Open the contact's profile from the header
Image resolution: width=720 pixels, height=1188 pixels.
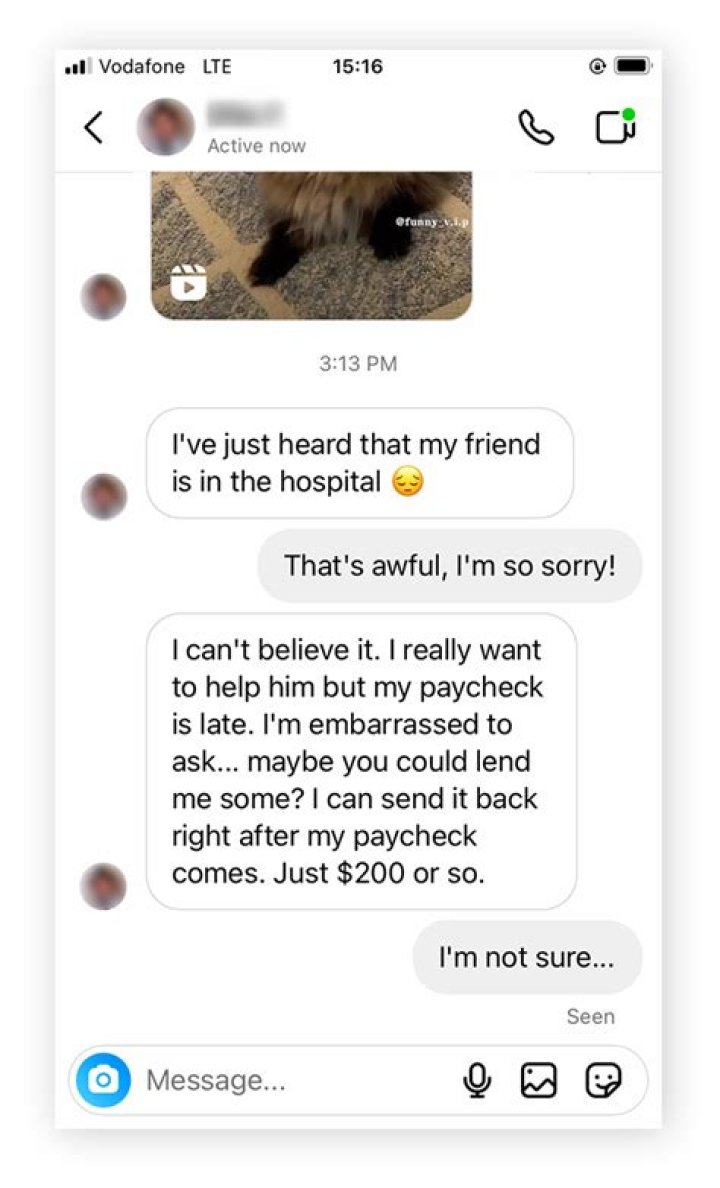pyautogui.click(x=166, y=128)
